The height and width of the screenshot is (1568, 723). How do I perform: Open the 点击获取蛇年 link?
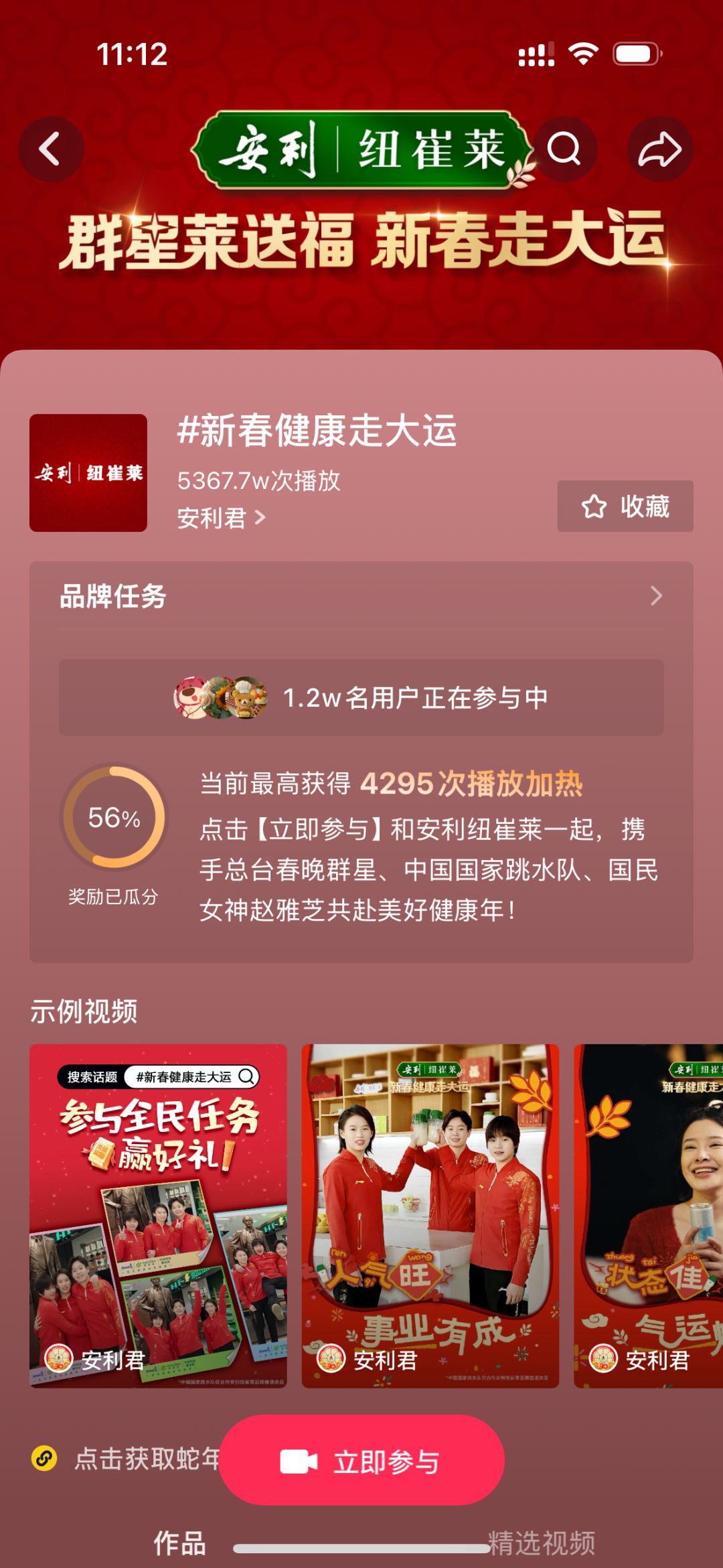[127, 1459]
